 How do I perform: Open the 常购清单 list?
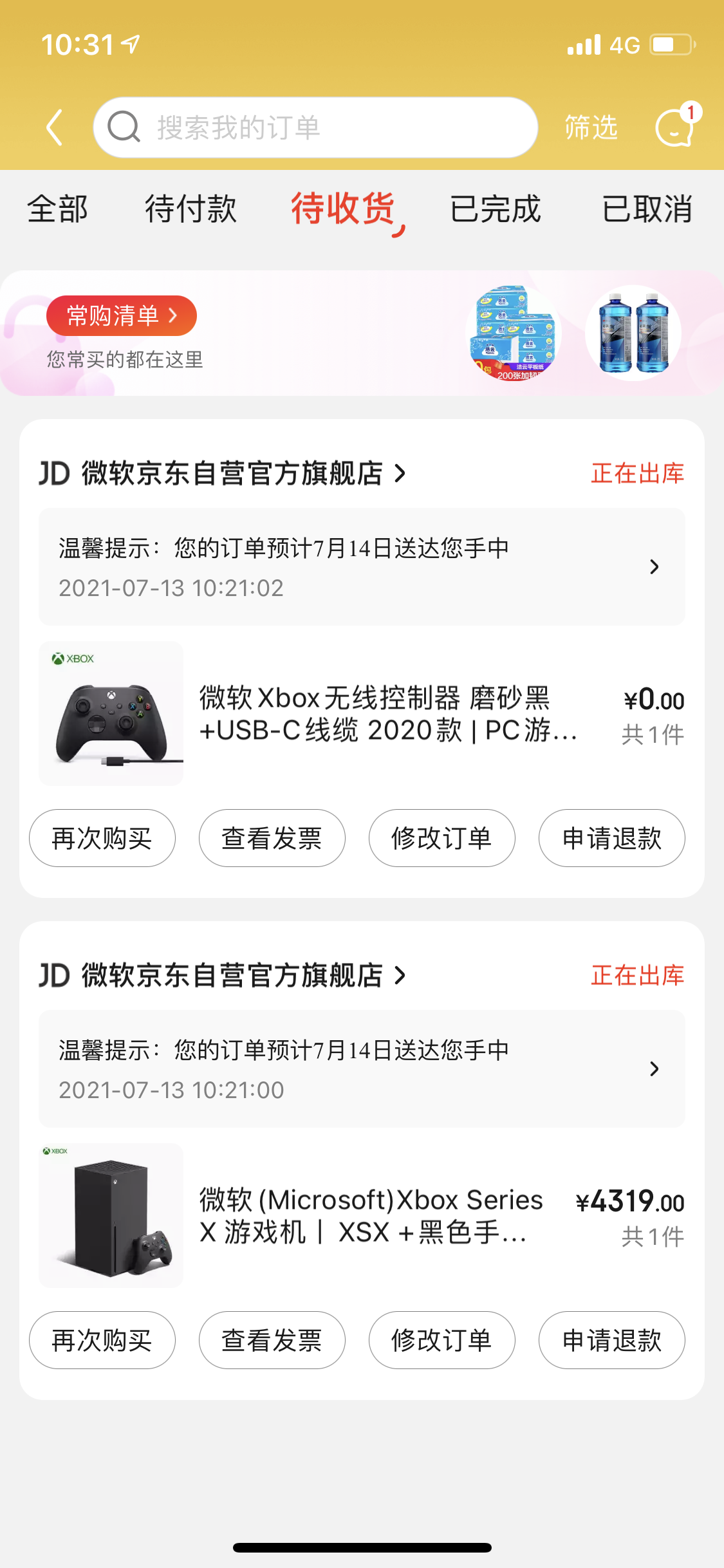121,316
